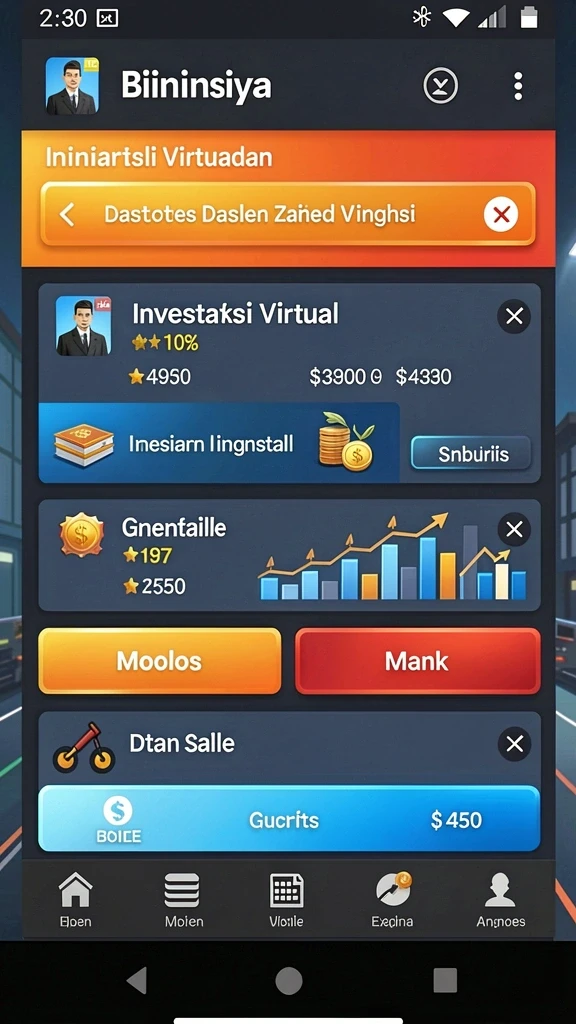
Task: Tap the system home button
Action: (x=289, y=980)
